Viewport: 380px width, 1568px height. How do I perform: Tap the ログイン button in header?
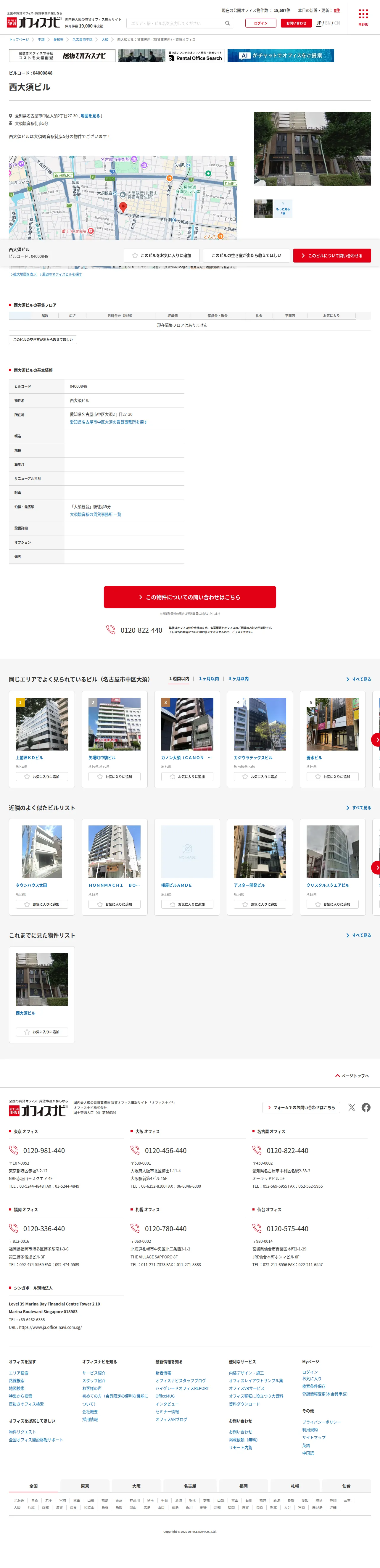coord(261,23)
